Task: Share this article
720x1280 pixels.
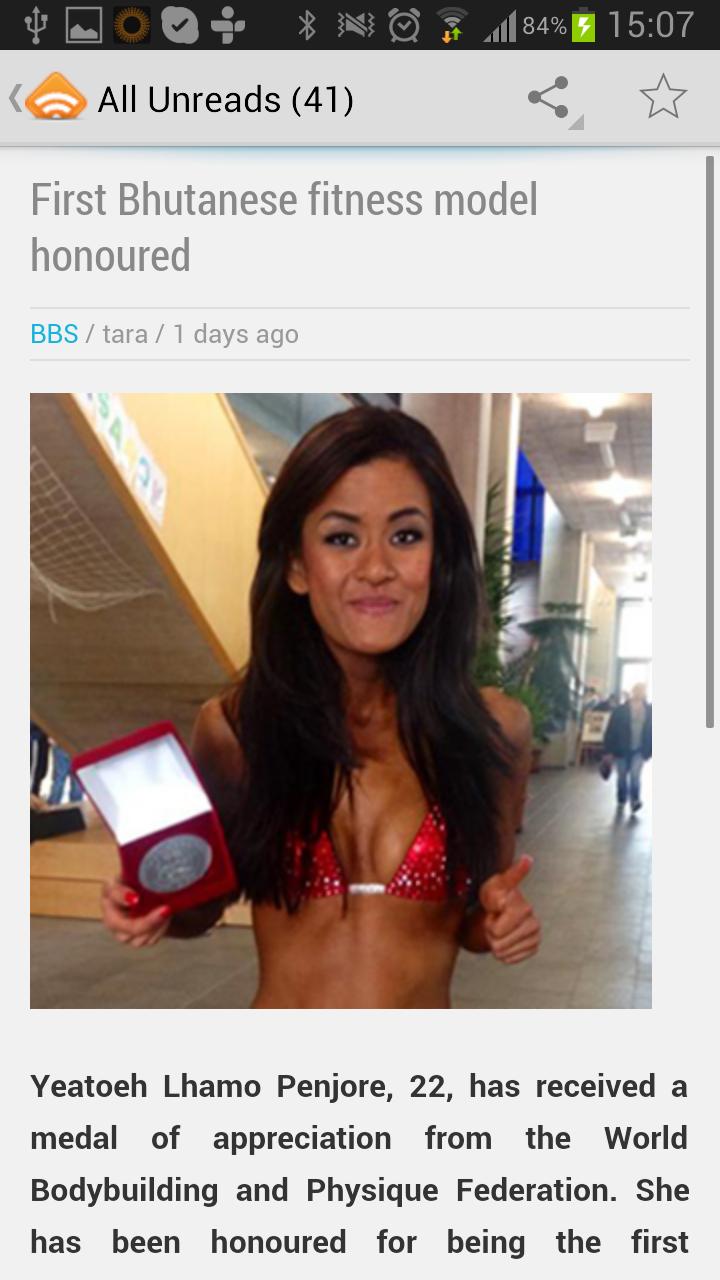Action: coord(549,99)
